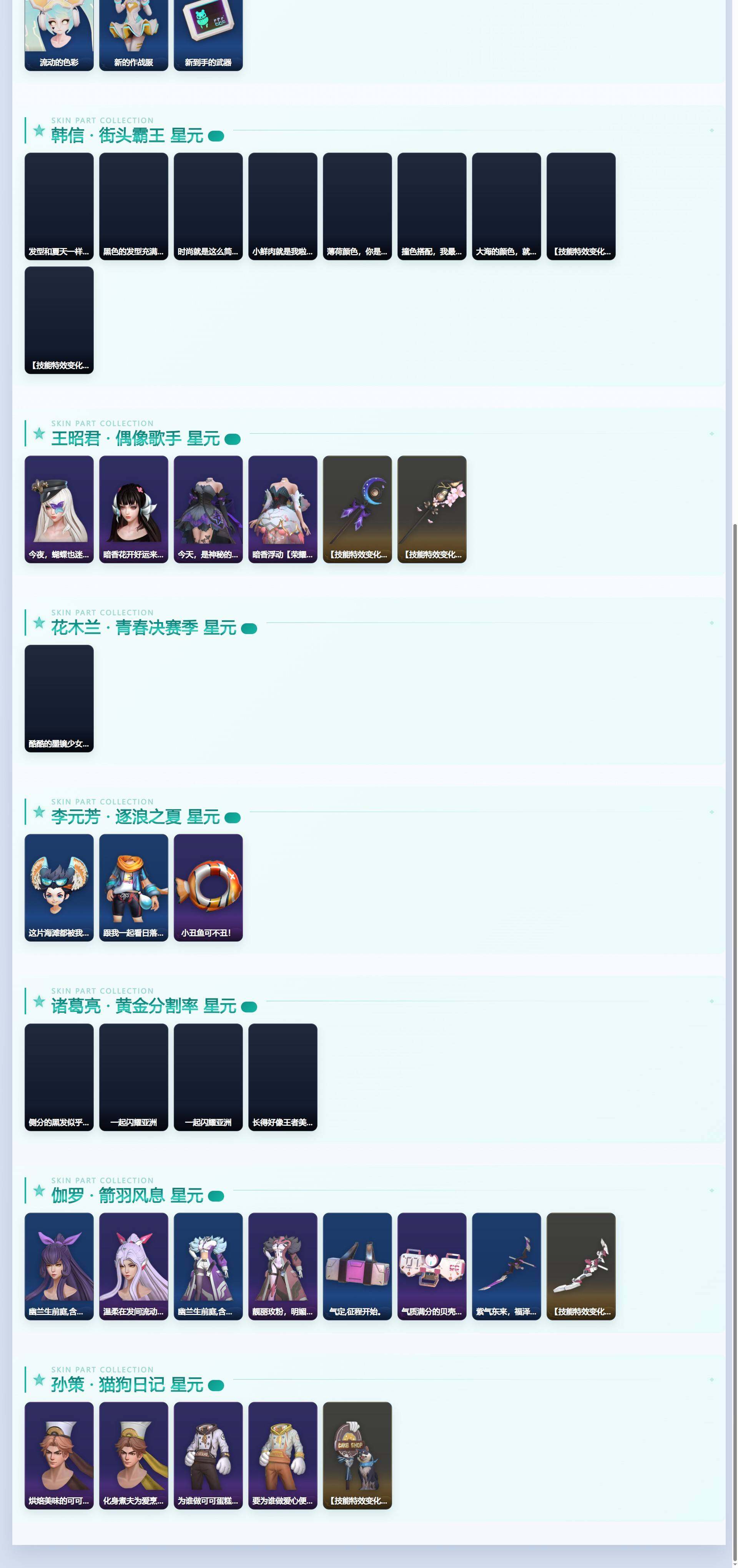Select the 要为谁做爱心便 outfit card
The image size is (738, 1568).
coord(283,1456)
